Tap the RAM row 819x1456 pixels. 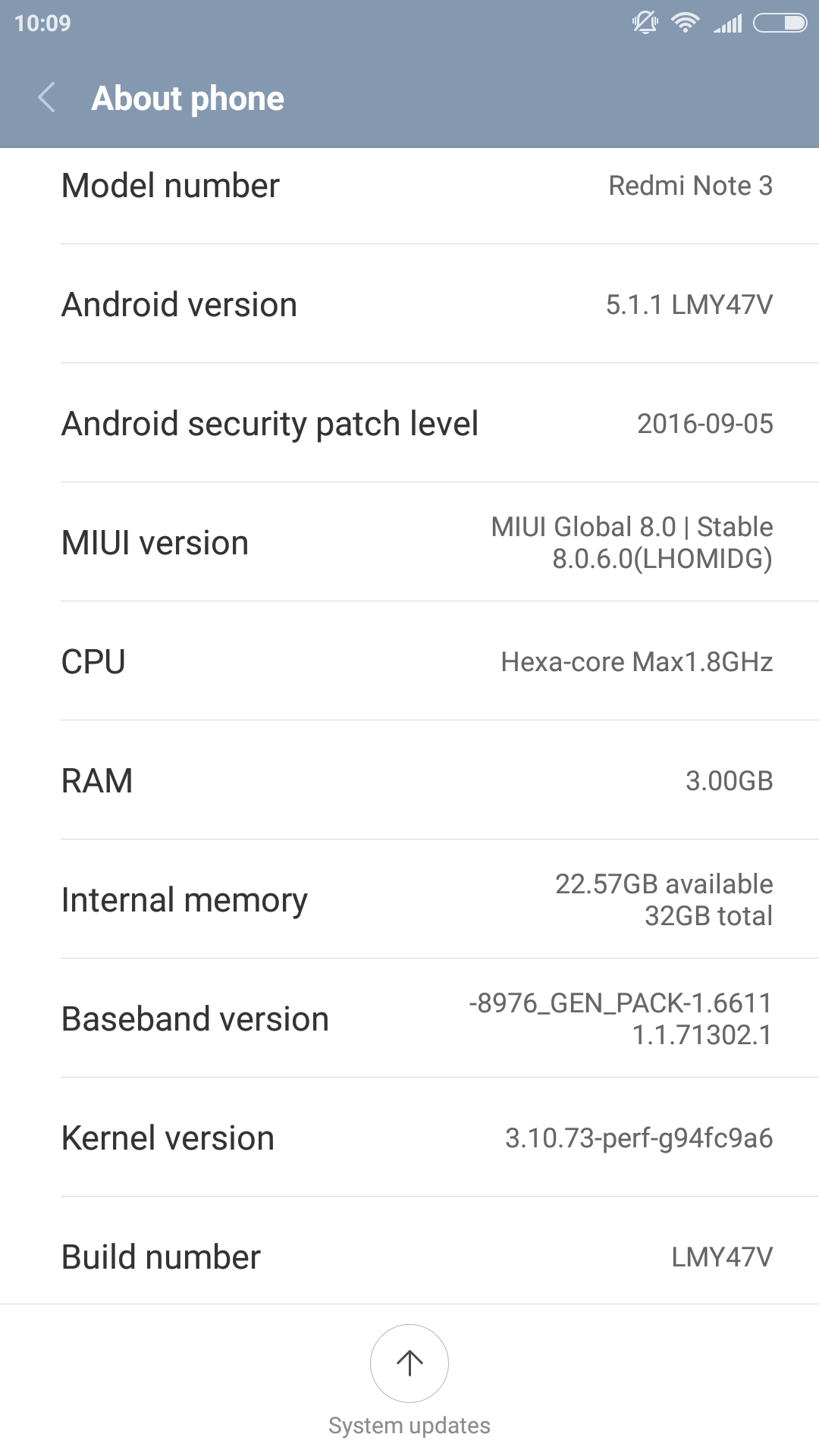pos(409,781)
